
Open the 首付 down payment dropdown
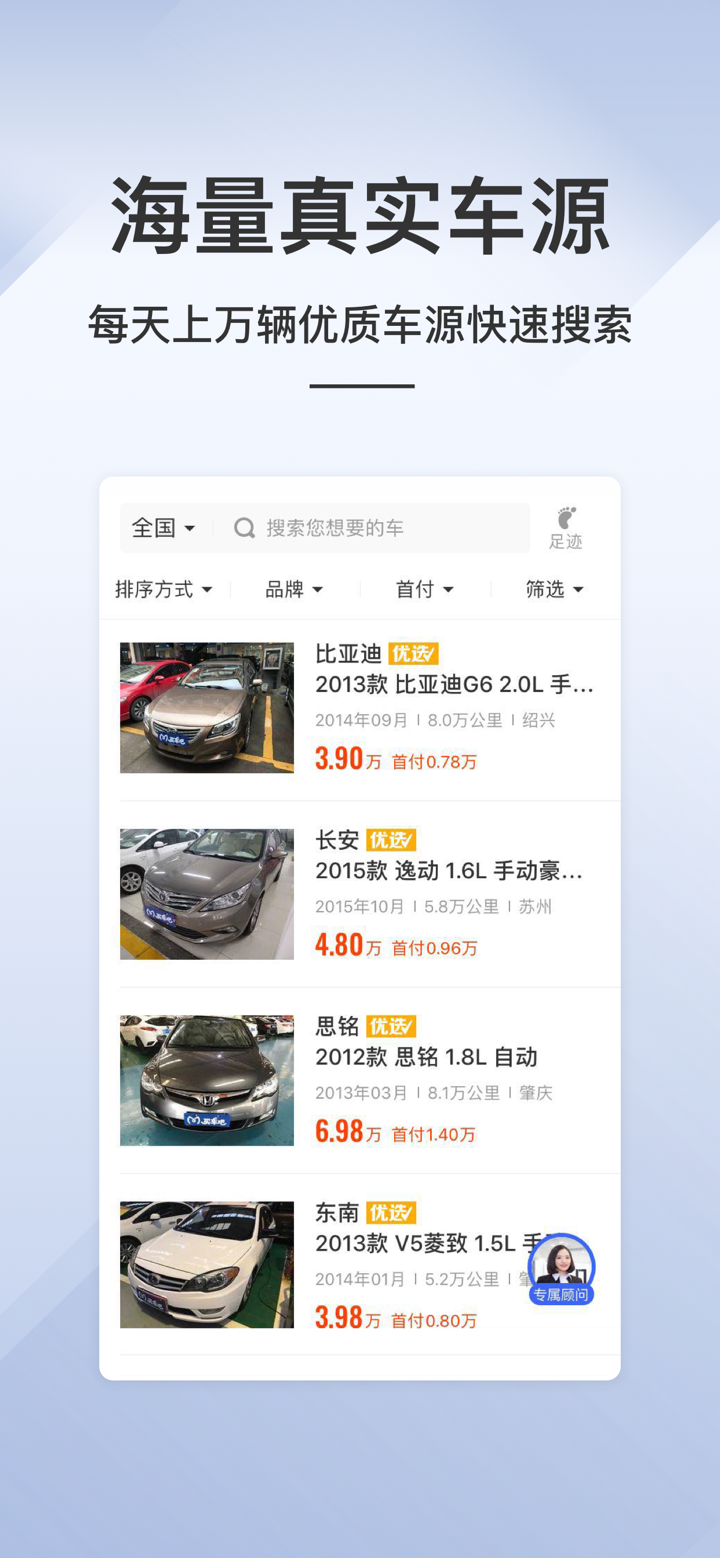pyautogui.click(x=424, y=589)
